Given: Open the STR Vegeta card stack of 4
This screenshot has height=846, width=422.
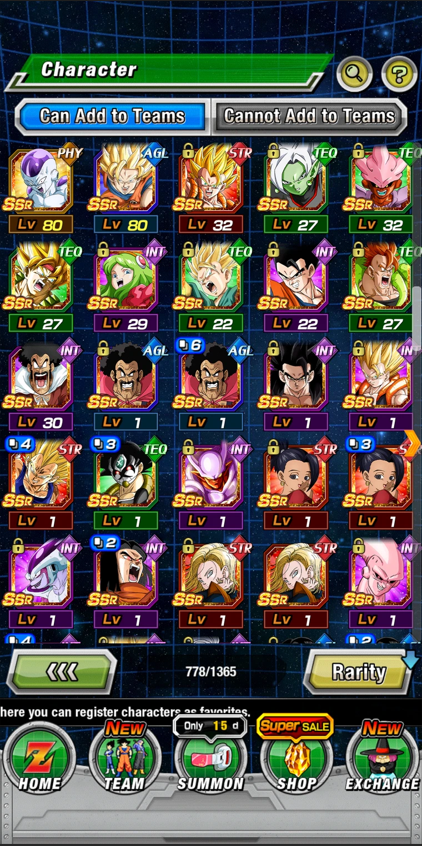Looking at the screenshot, I should coord(41,485).
